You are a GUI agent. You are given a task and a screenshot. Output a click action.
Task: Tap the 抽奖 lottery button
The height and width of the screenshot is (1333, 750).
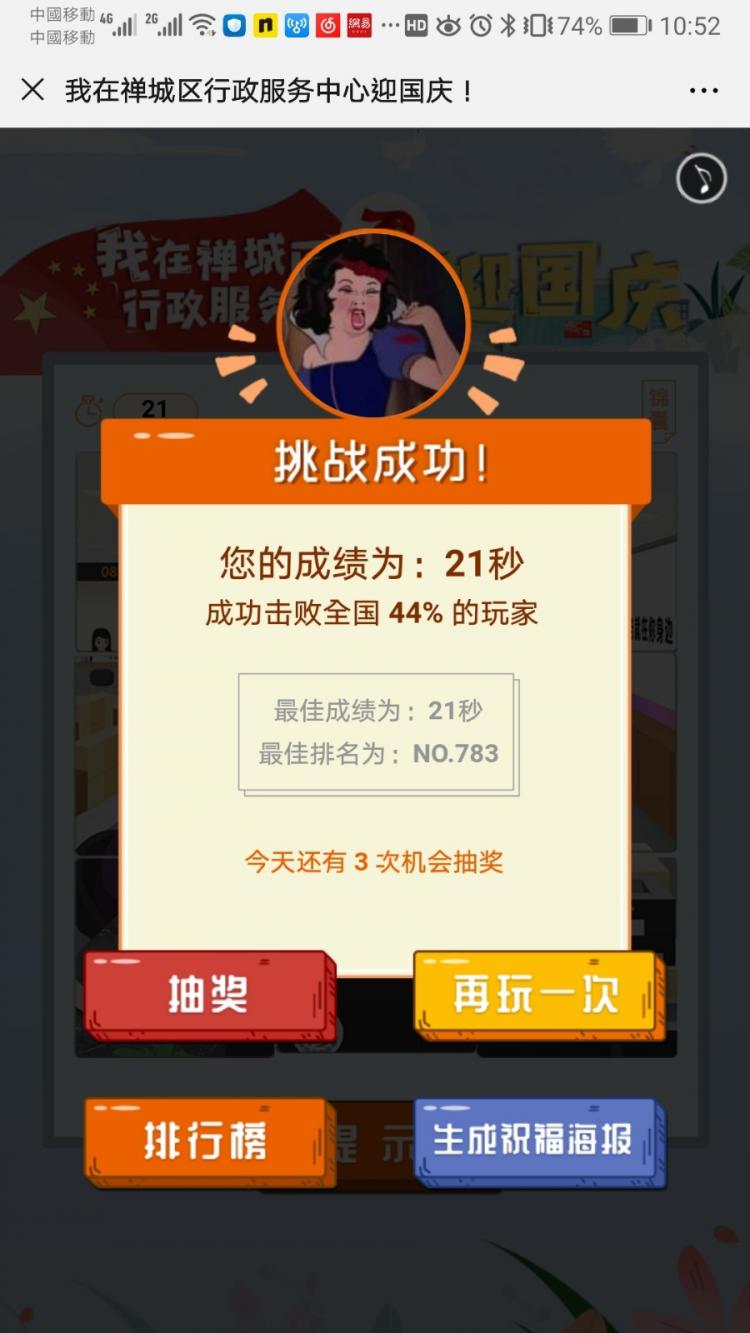208,995
